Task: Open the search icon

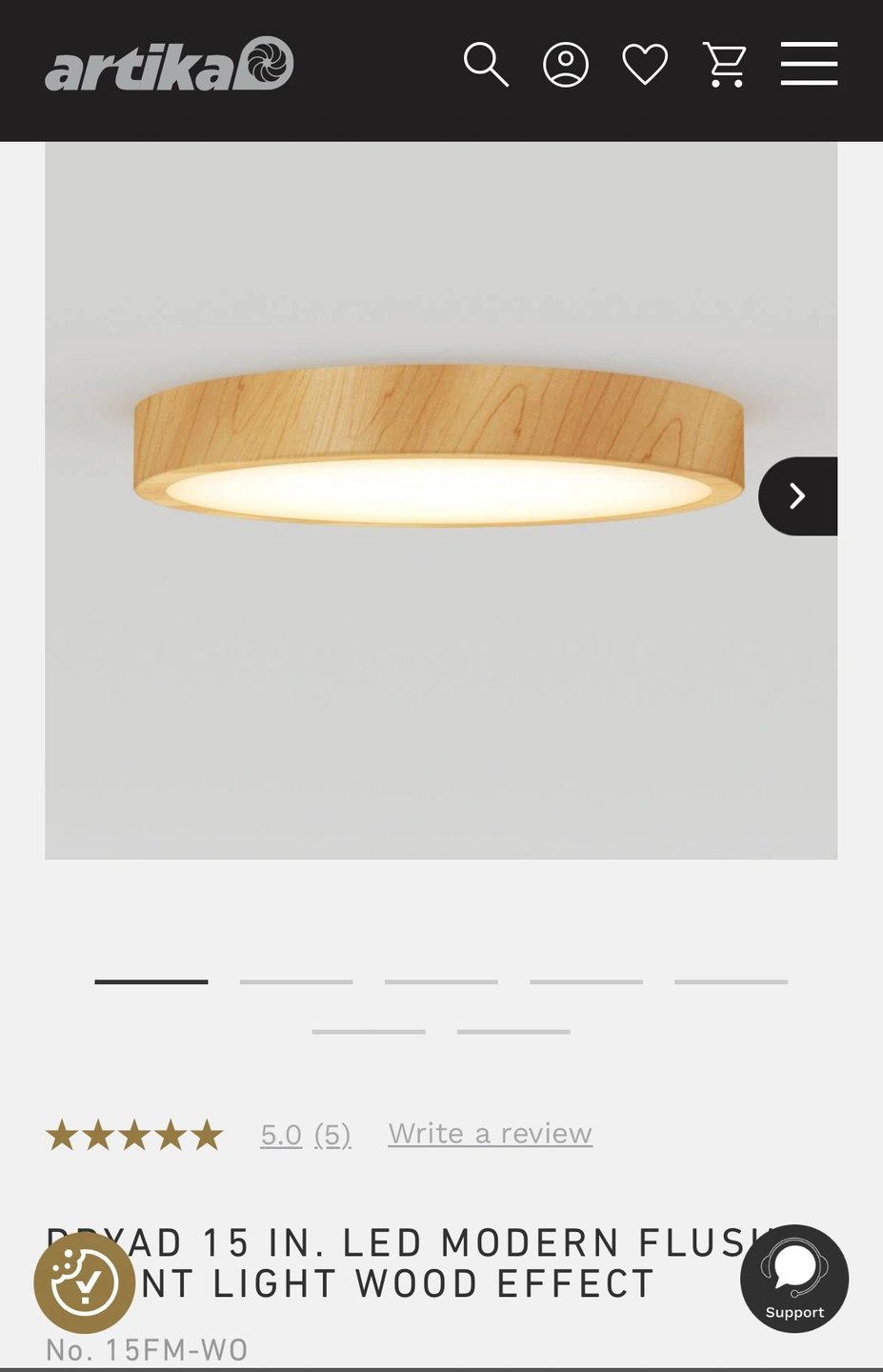Action: click(x=486, y=65)
